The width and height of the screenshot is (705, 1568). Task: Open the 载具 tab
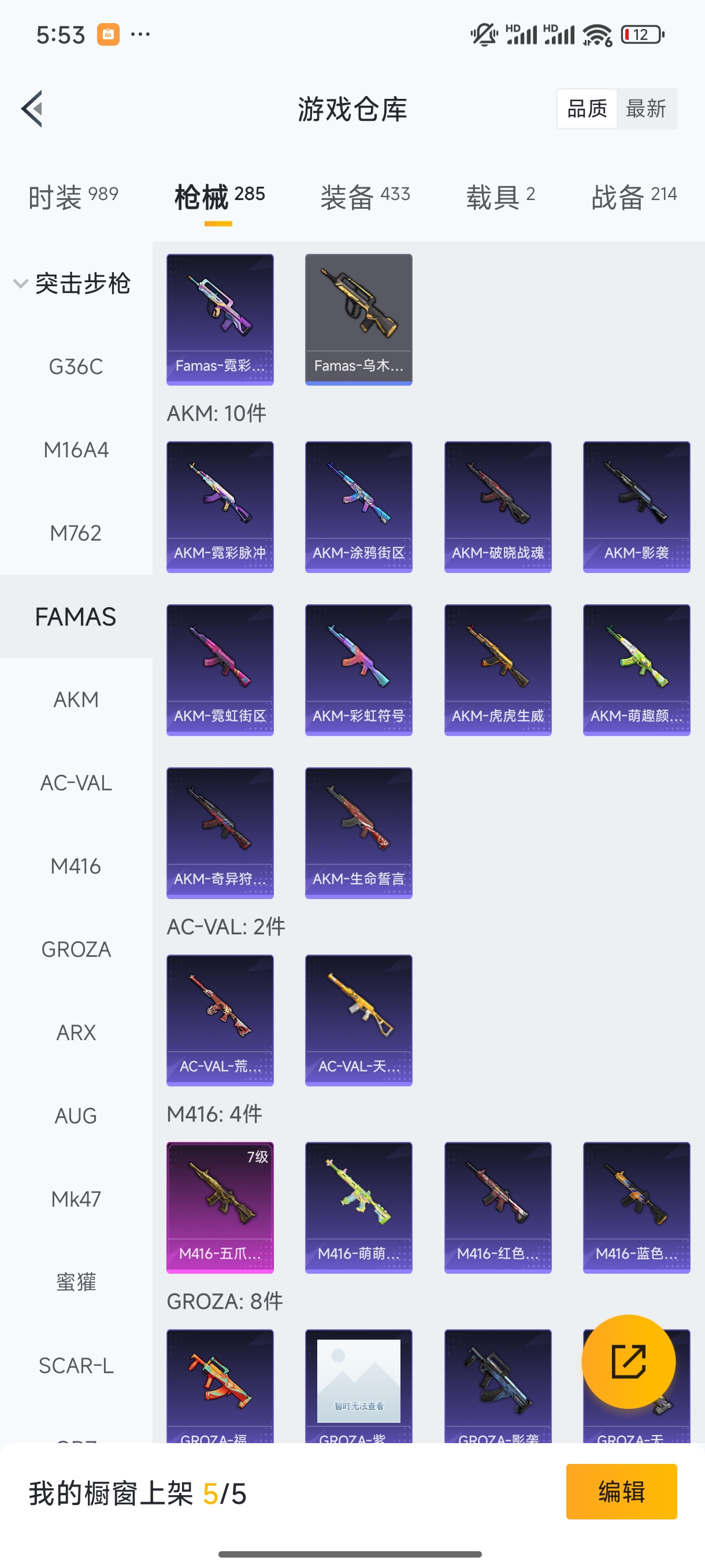click(500, 197)
